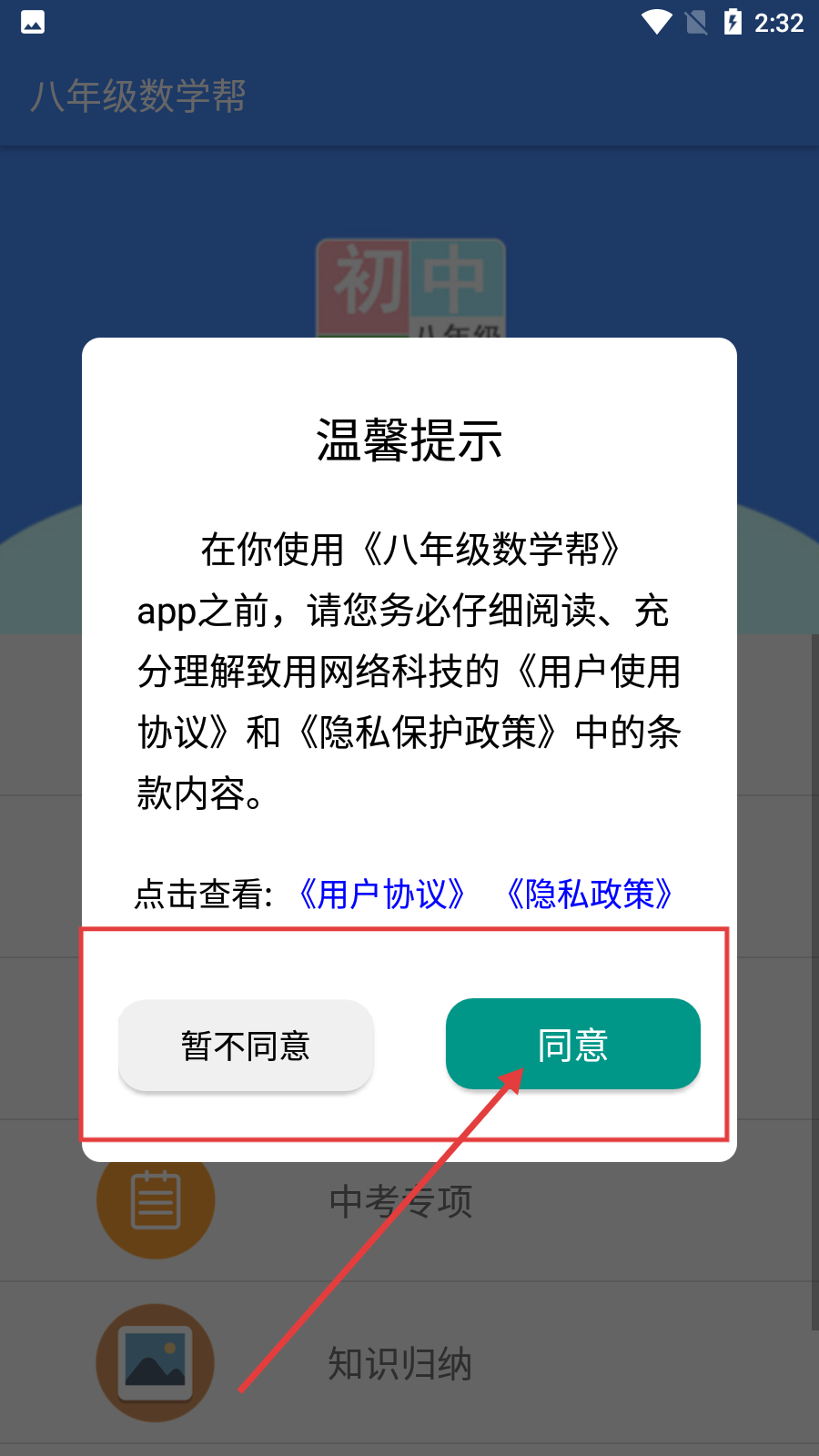This screenshot has width=819, height=1456.
Task: View the 《隐私政策》 link
Action: (x=589, y=894)
